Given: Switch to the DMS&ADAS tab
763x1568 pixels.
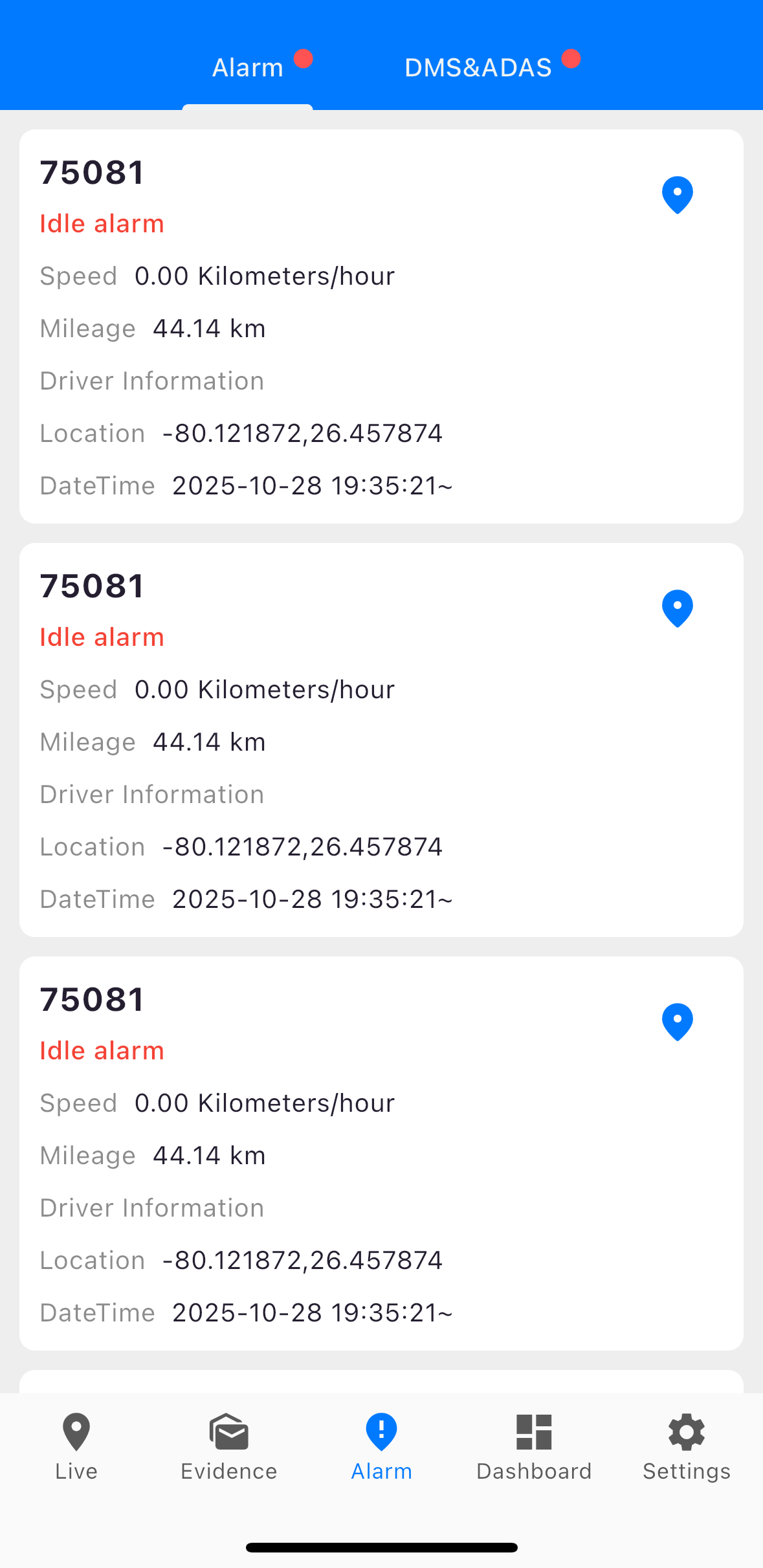Looking at the screenshot, I should pos(478,67).
